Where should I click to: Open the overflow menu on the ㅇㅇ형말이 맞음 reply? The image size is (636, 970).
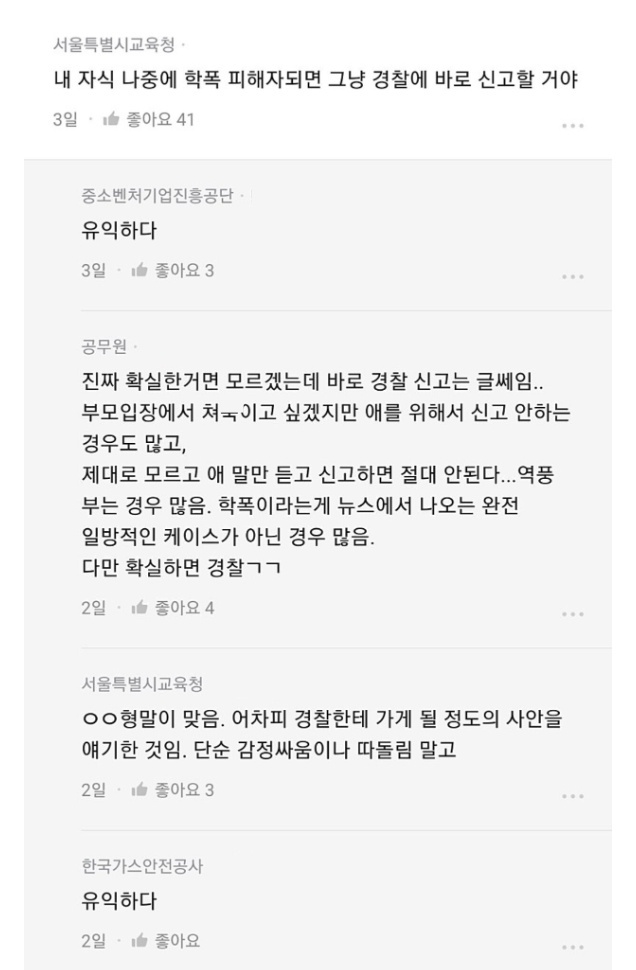pos(574,796)
